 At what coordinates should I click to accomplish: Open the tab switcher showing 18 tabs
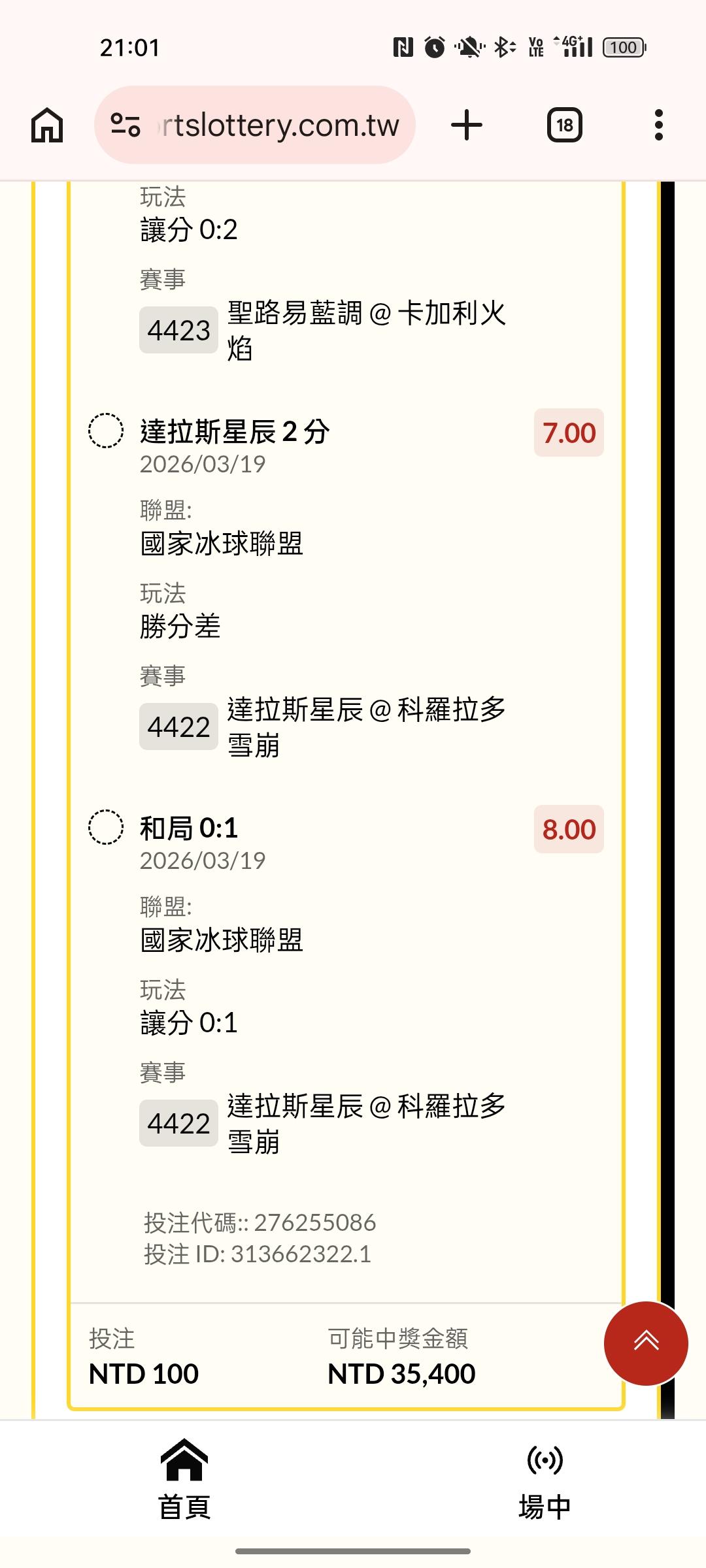564,125
